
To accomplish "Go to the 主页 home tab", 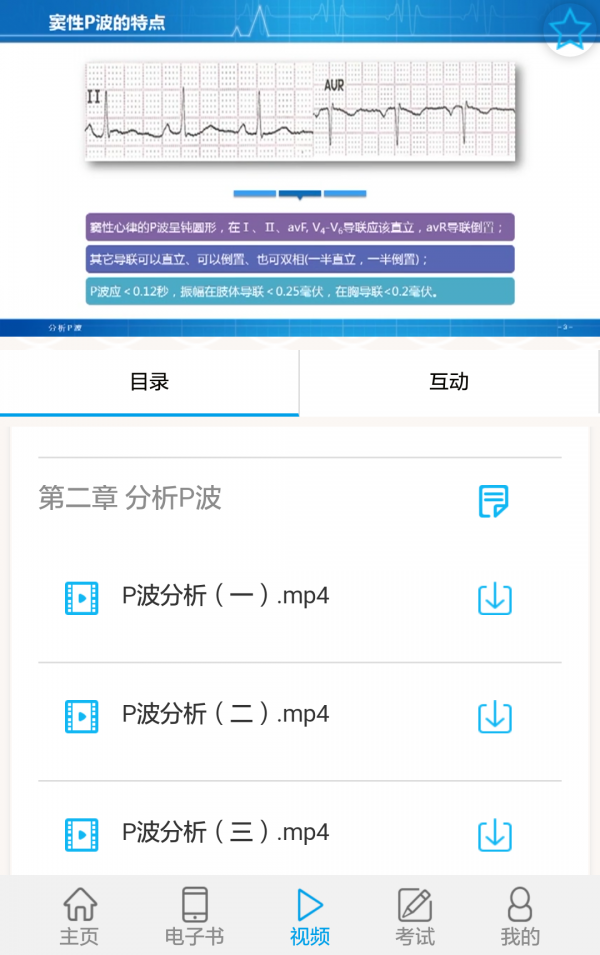I will 80,917.
